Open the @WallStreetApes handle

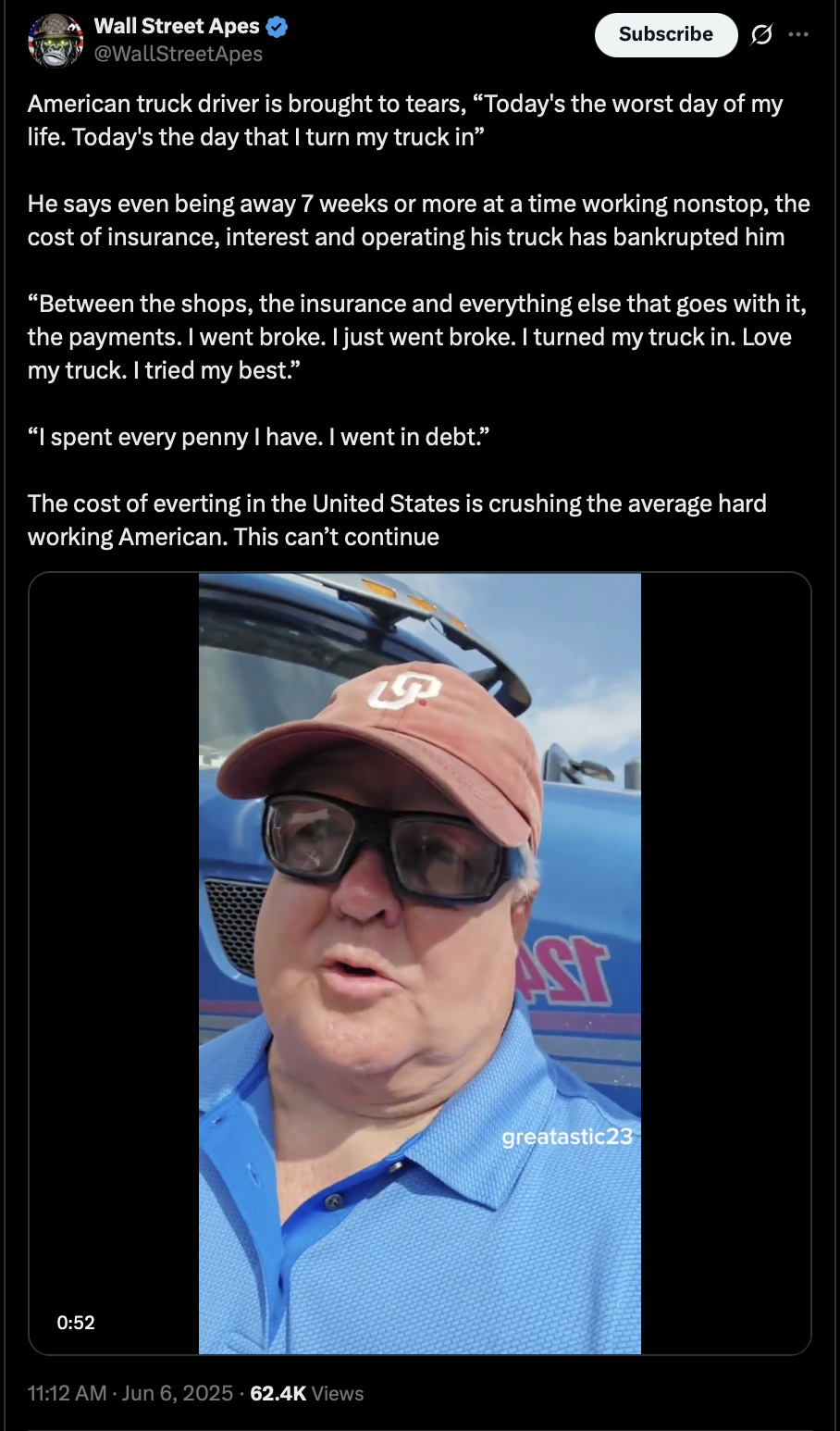178,55
